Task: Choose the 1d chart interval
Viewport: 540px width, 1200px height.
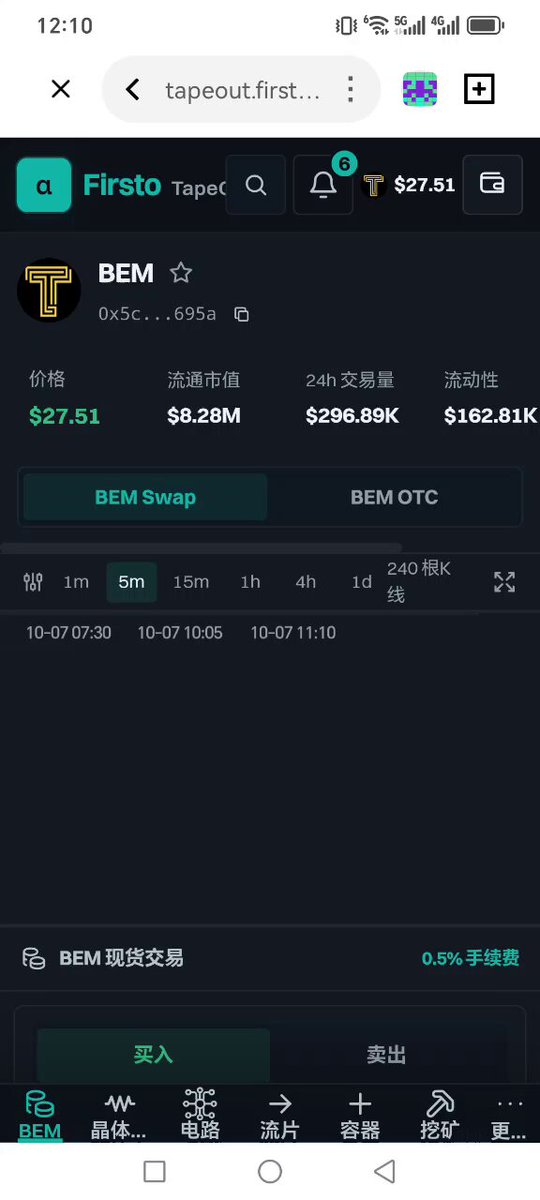Action: (361, 582)
